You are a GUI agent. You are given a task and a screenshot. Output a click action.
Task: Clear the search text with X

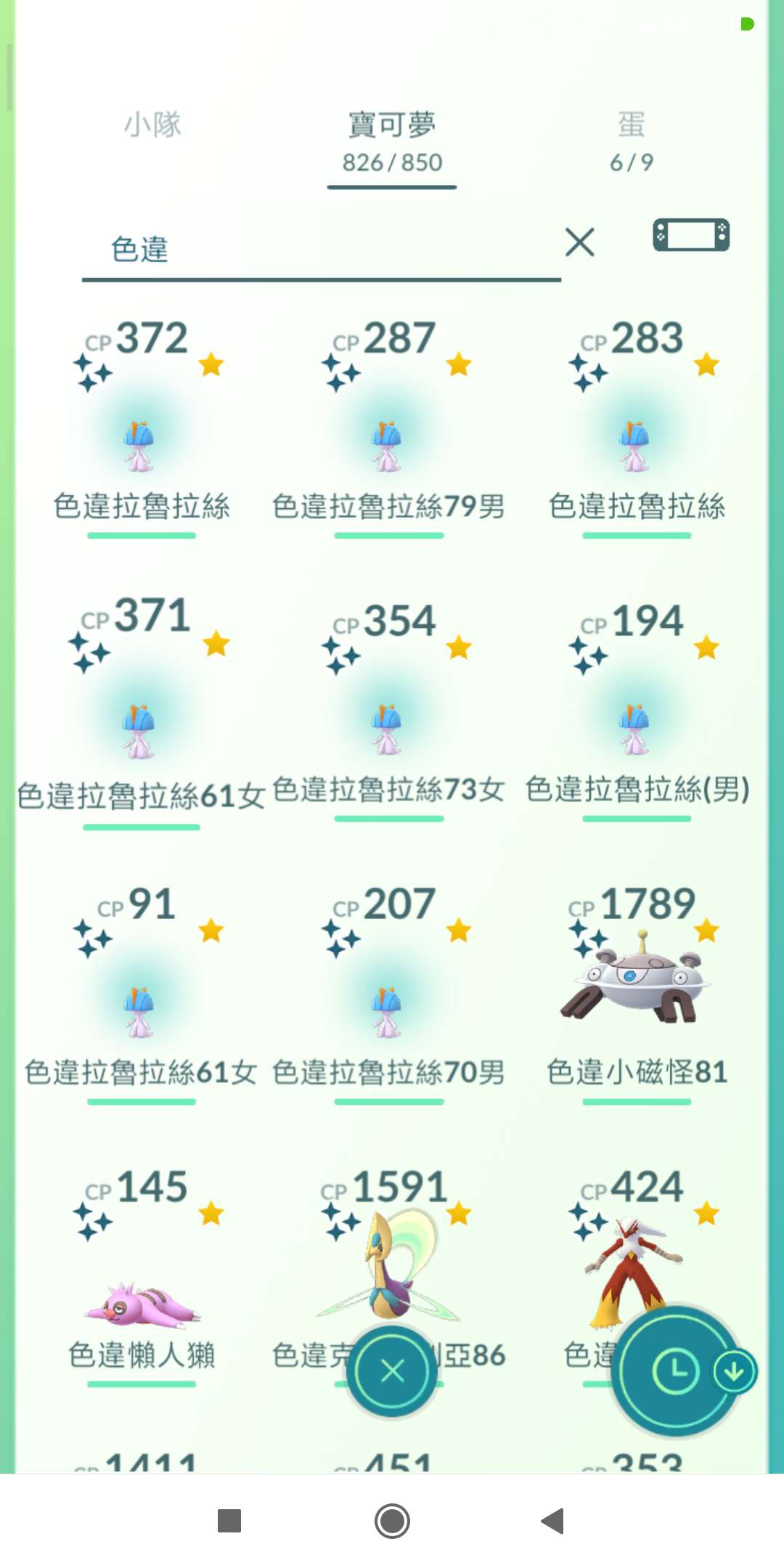(579, 242)
